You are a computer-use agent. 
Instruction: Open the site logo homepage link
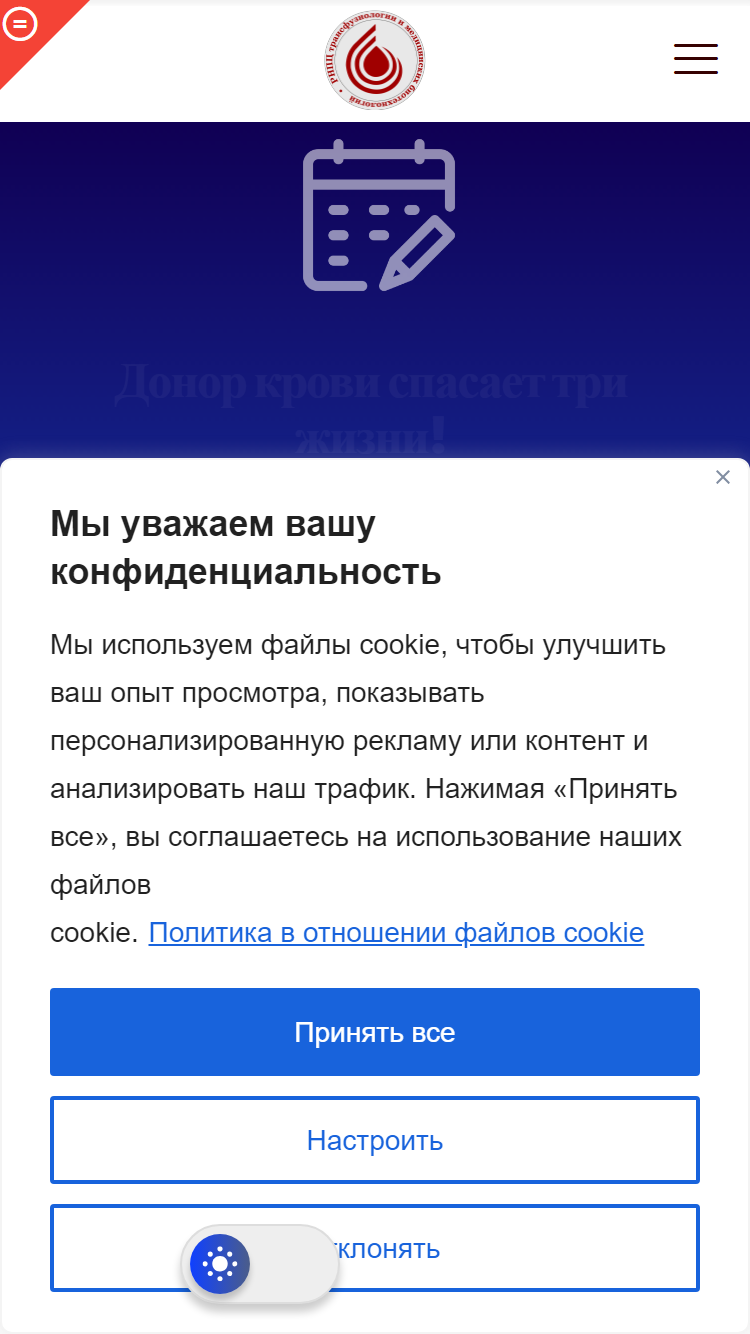click(x=376, y=61)
